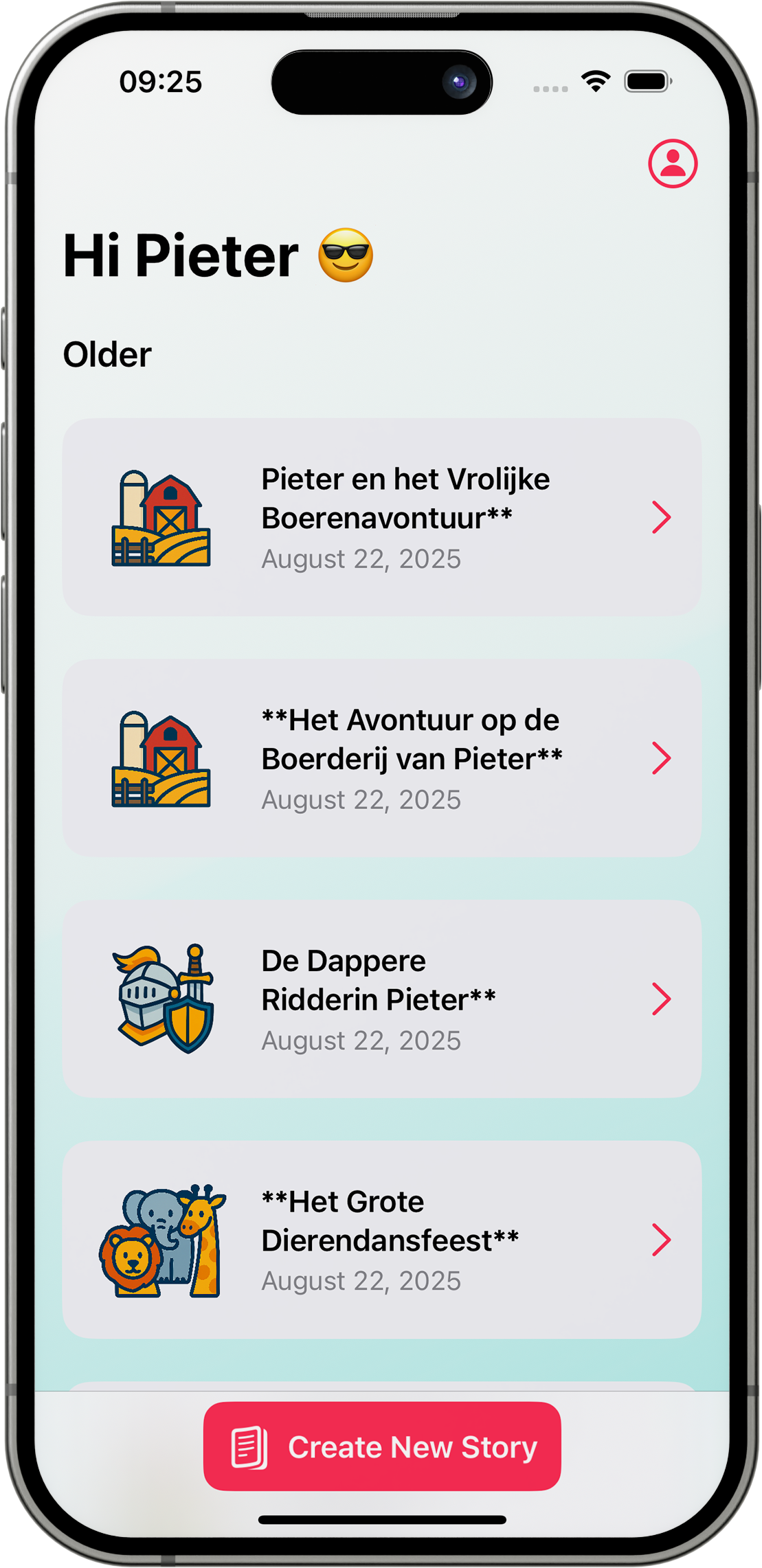Click the Wi-Fi icon in the status bar
762x1568 pixels.
[x=595, y=80]
